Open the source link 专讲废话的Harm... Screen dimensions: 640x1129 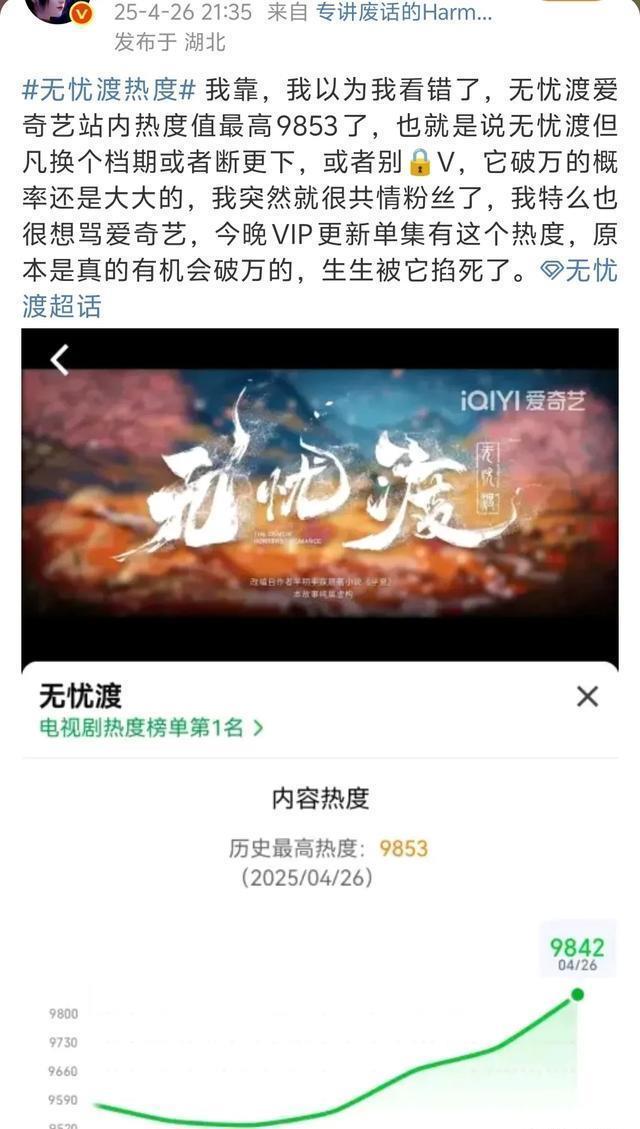404,13
